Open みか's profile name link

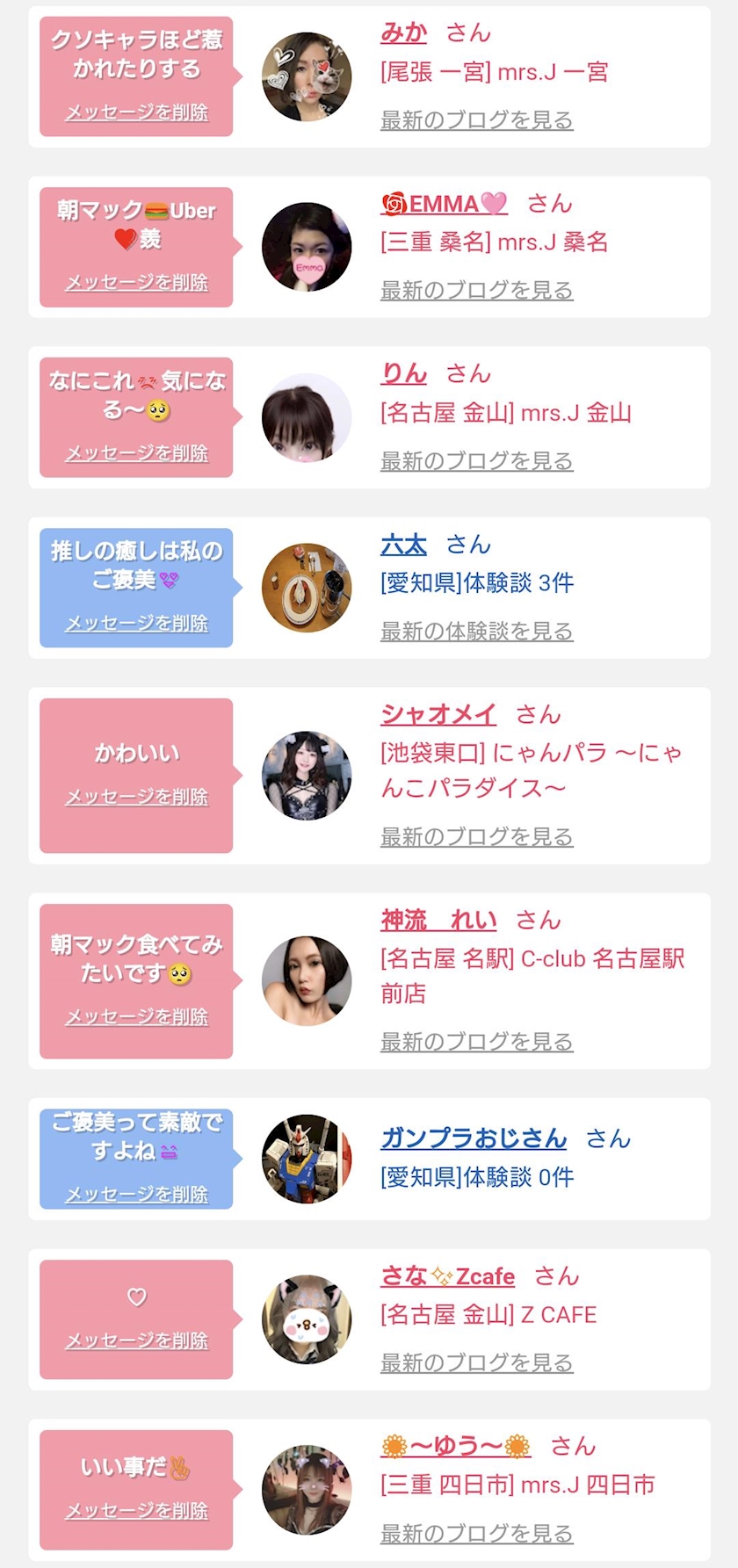pos(403,33)
